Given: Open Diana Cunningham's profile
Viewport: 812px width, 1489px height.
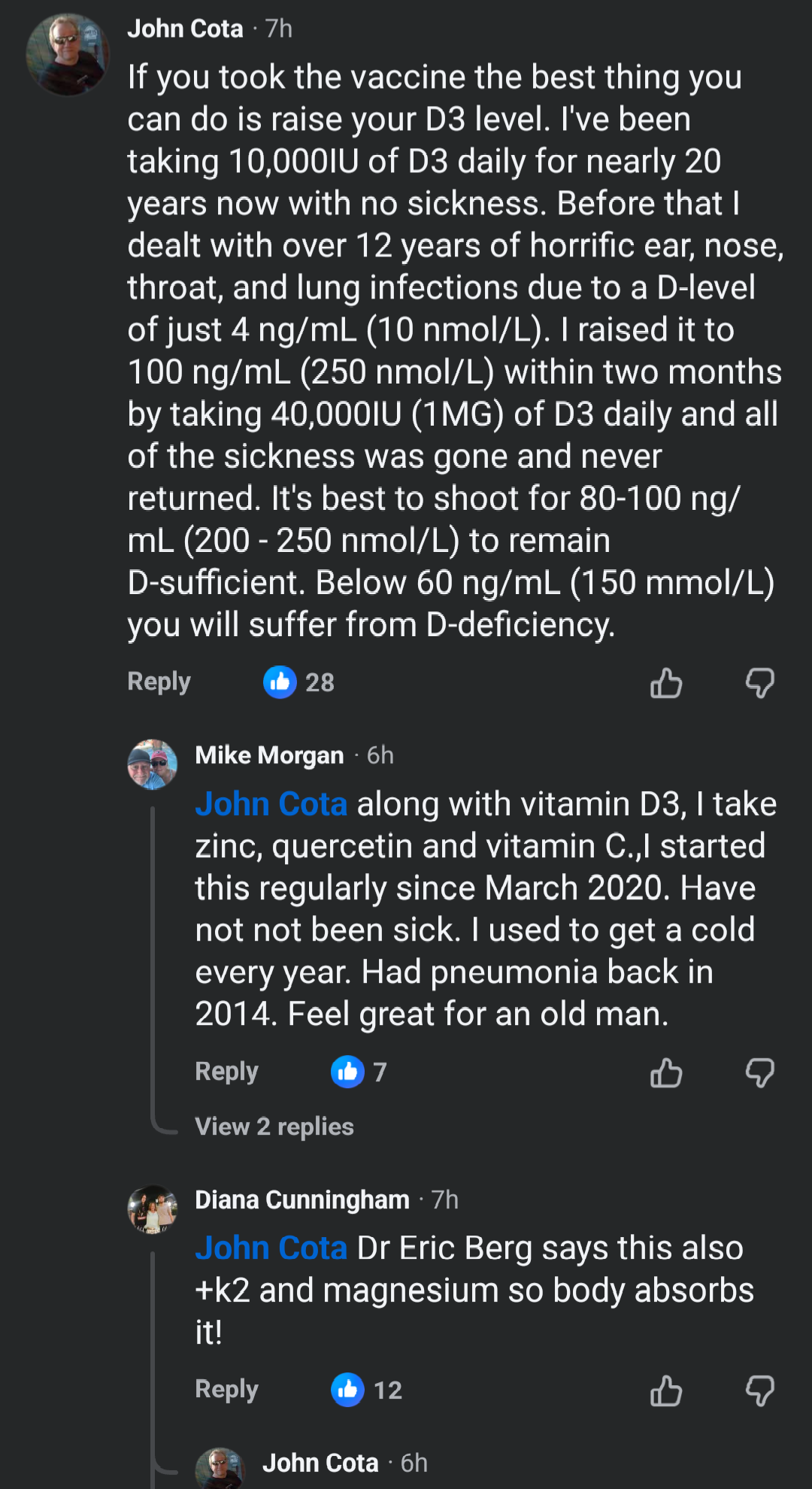Looking at the screenshot, I should (301, 1199).
